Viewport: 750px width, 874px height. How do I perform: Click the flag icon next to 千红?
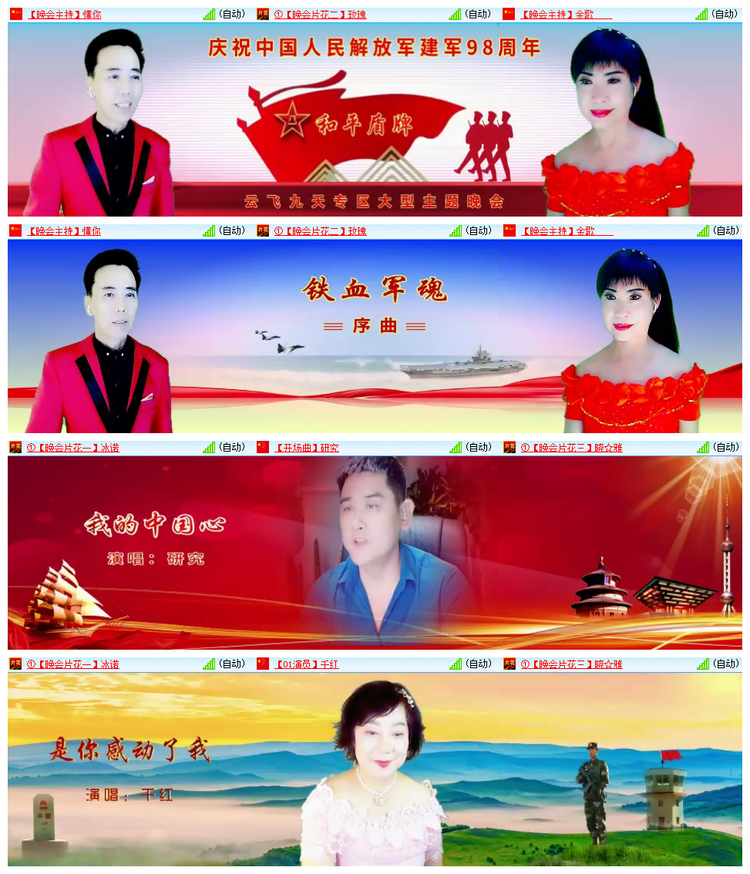coord(262,666)
